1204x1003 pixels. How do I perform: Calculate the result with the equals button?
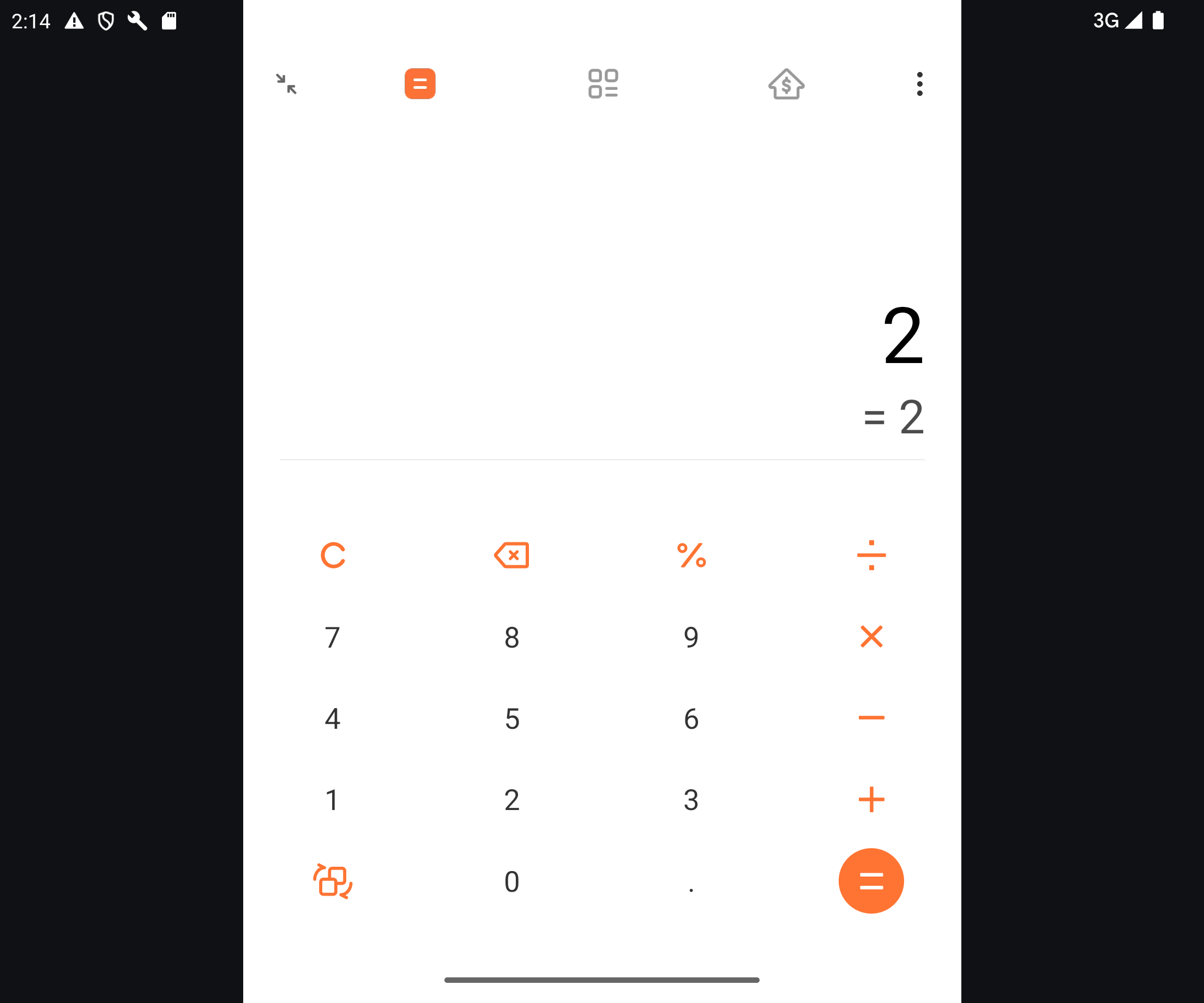(871, 880)
